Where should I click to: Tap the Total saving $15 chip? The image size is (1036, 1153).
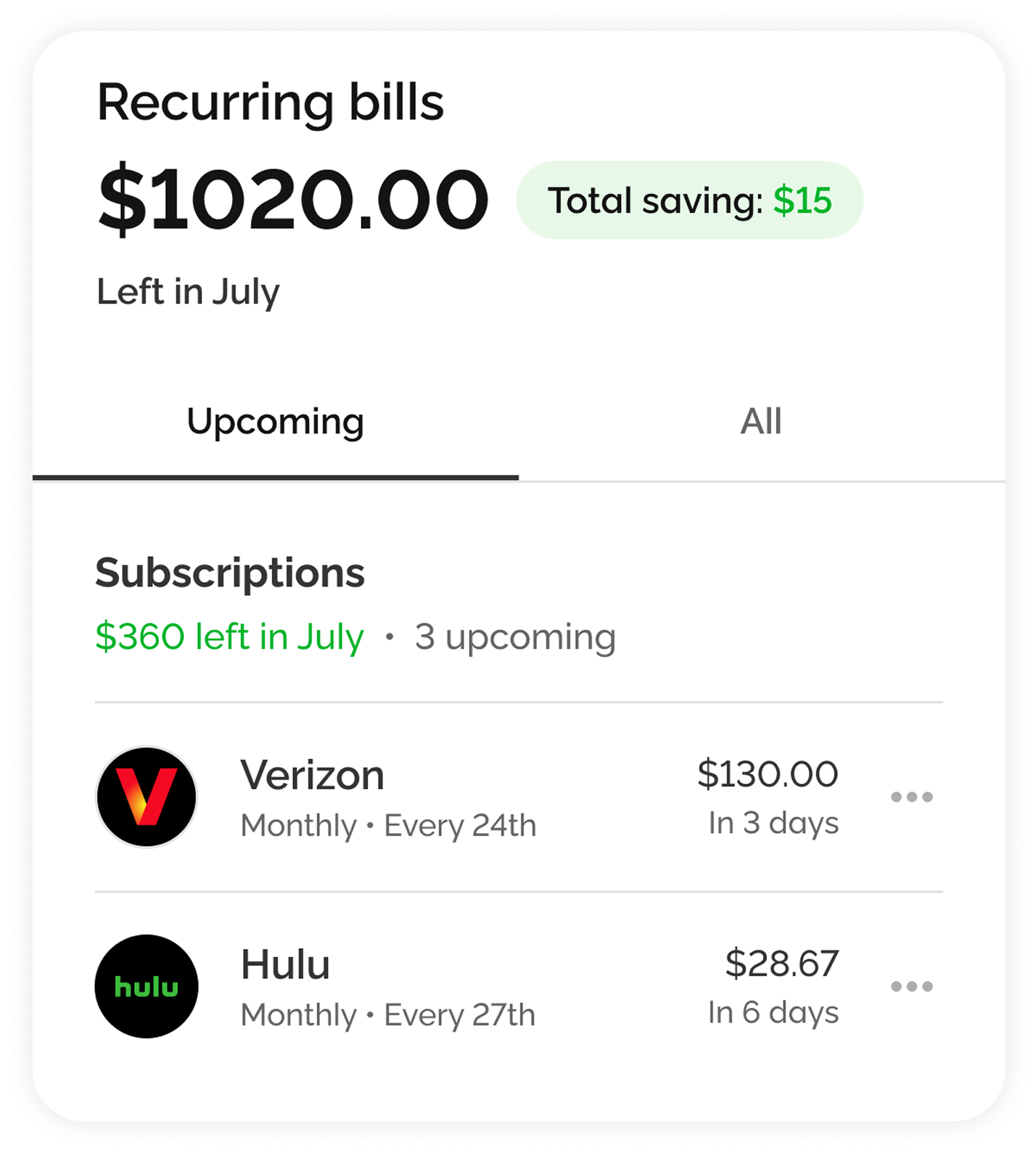click(x=689, y=200)
